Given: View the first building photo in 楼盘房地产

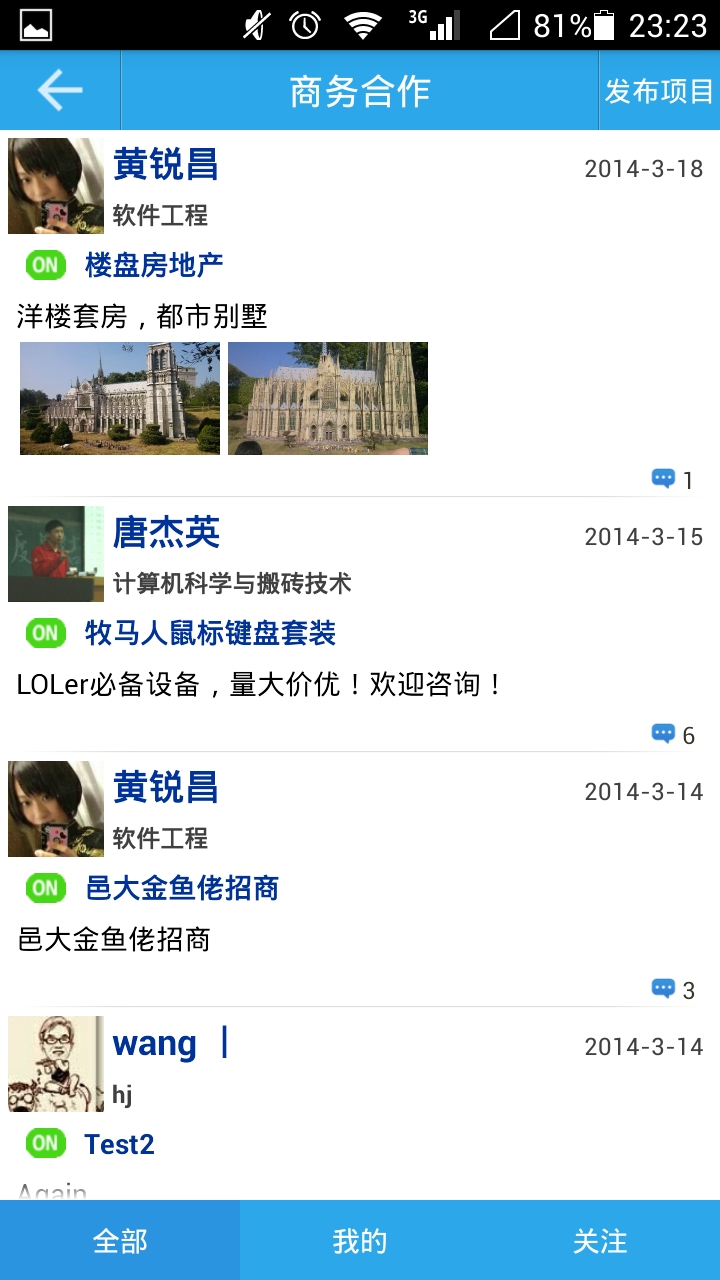Looking at the screenshot, I should pos(120,398).
